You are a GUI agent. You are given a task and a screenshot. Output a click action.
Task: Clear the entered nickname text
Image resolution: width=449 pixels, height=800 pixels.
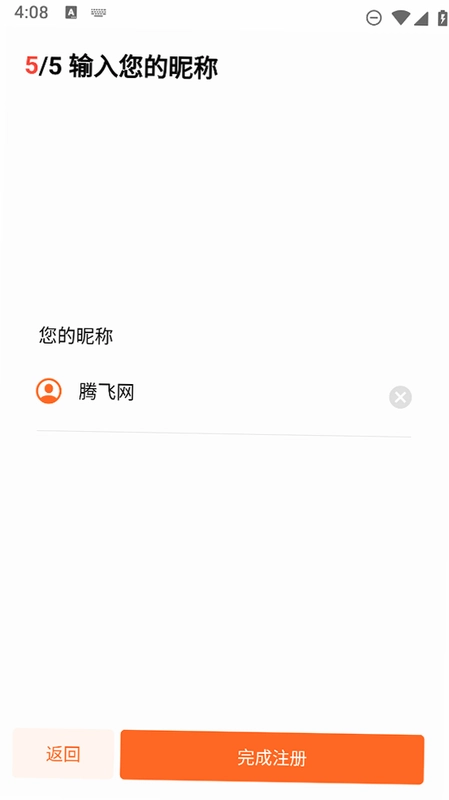[400, 397]
